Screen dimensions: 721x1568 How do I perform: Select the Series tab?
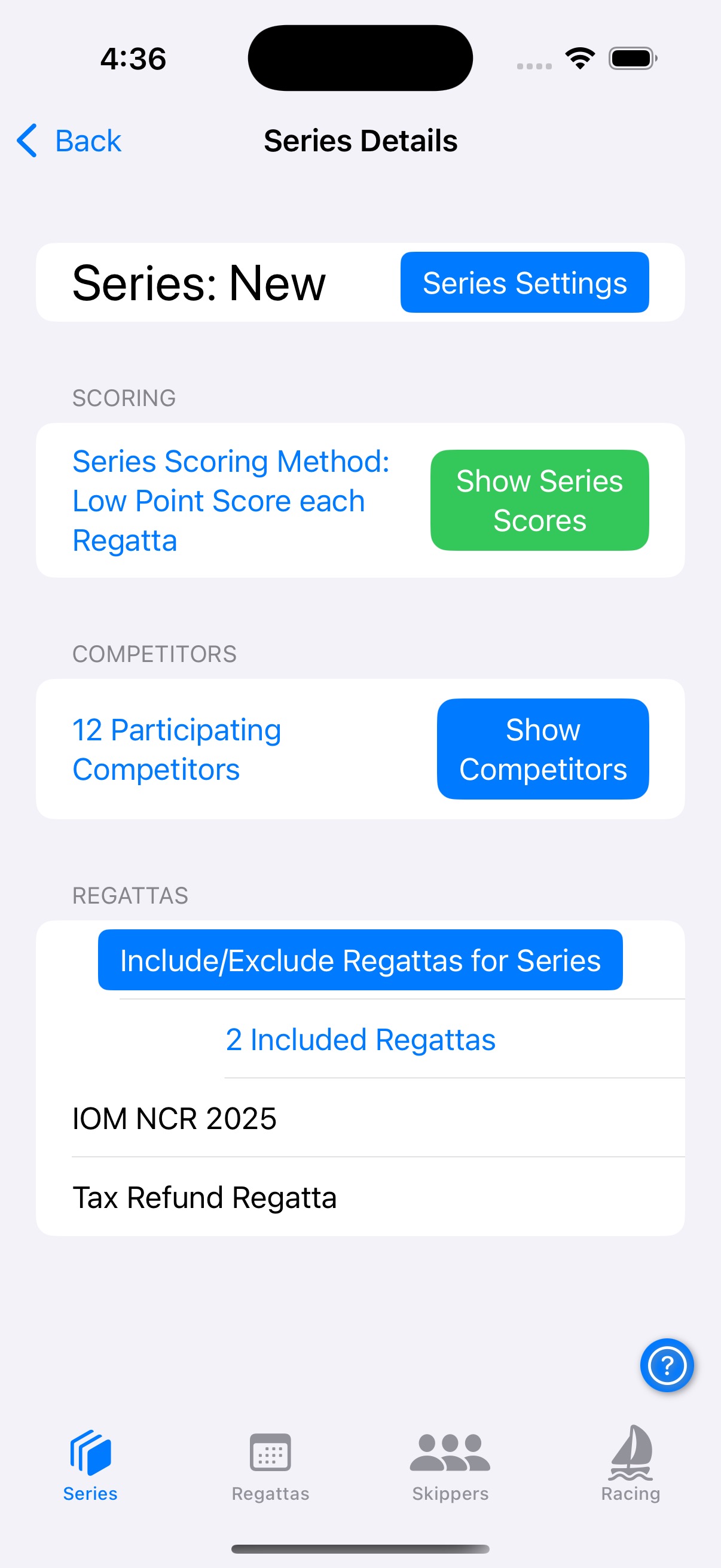[x=90, y=1466]
